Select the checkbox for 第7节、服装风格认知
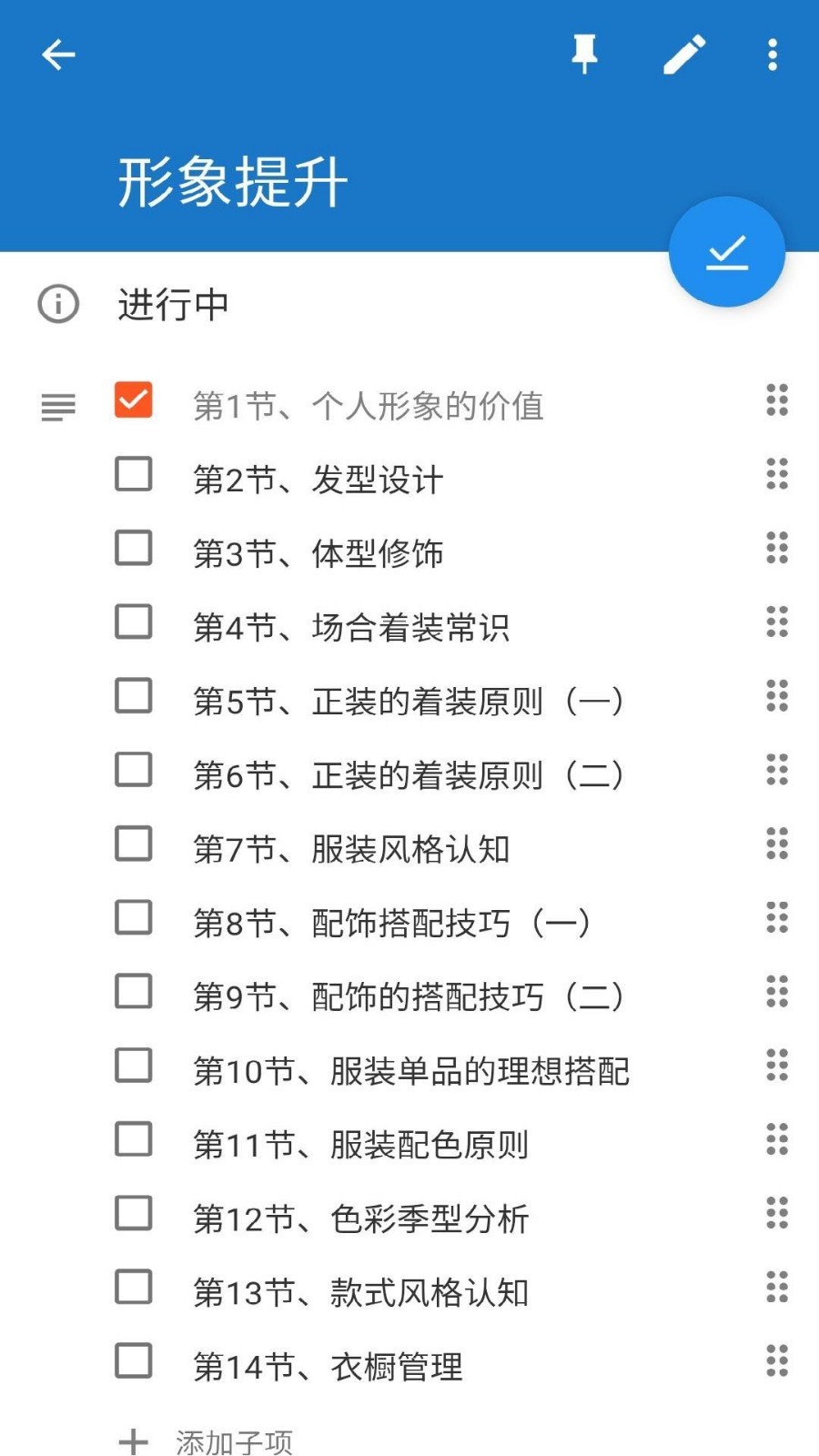819x1456 pixels. pyautogui.click(x=134, y=844)
